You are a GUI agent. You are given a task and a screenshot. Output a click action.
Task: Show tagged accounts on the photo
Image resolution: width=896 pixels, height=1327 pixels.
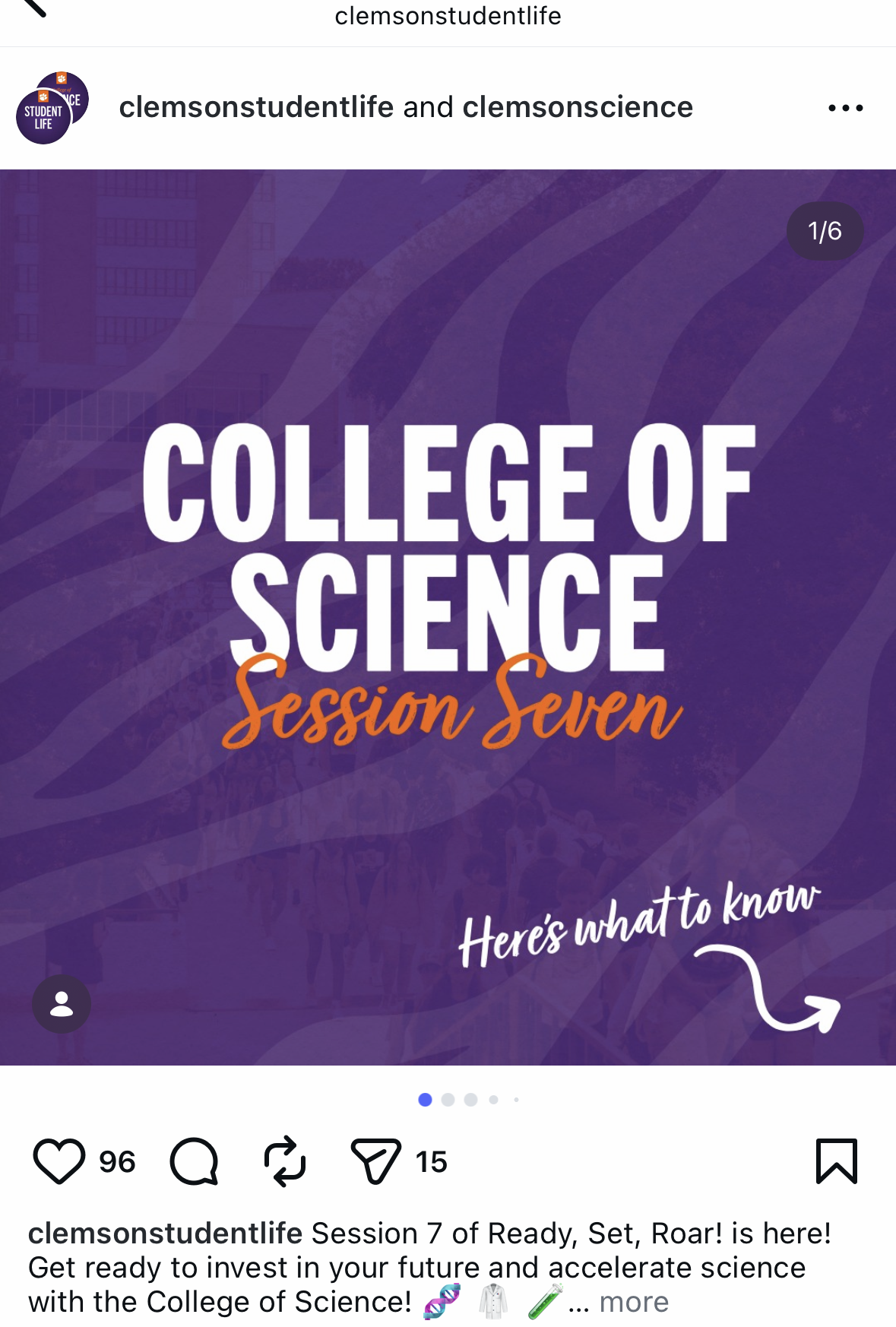pos(62,1004)
